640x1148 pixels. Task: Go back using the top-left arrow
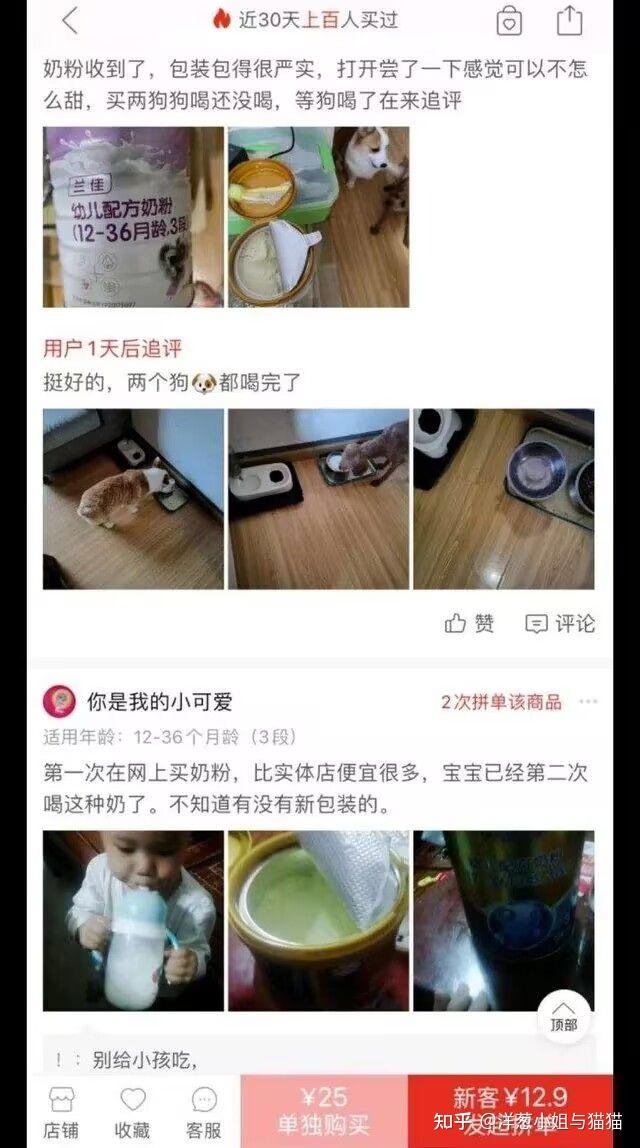[70, 20]
